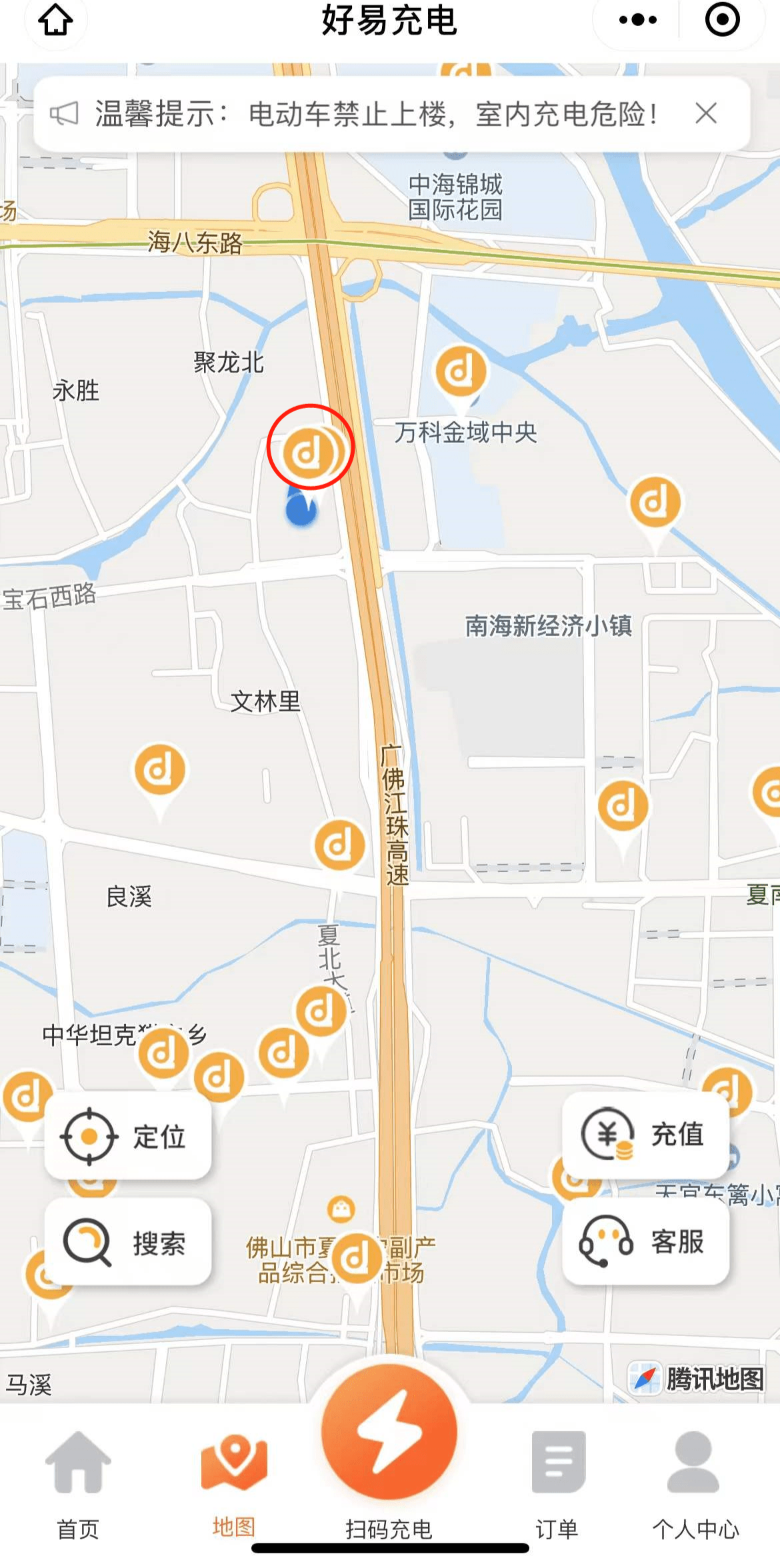The width and height of the screenshot is (780, 1568).
Task: Open 搜索 to find stations
Action: click(x=128, y=1243)
